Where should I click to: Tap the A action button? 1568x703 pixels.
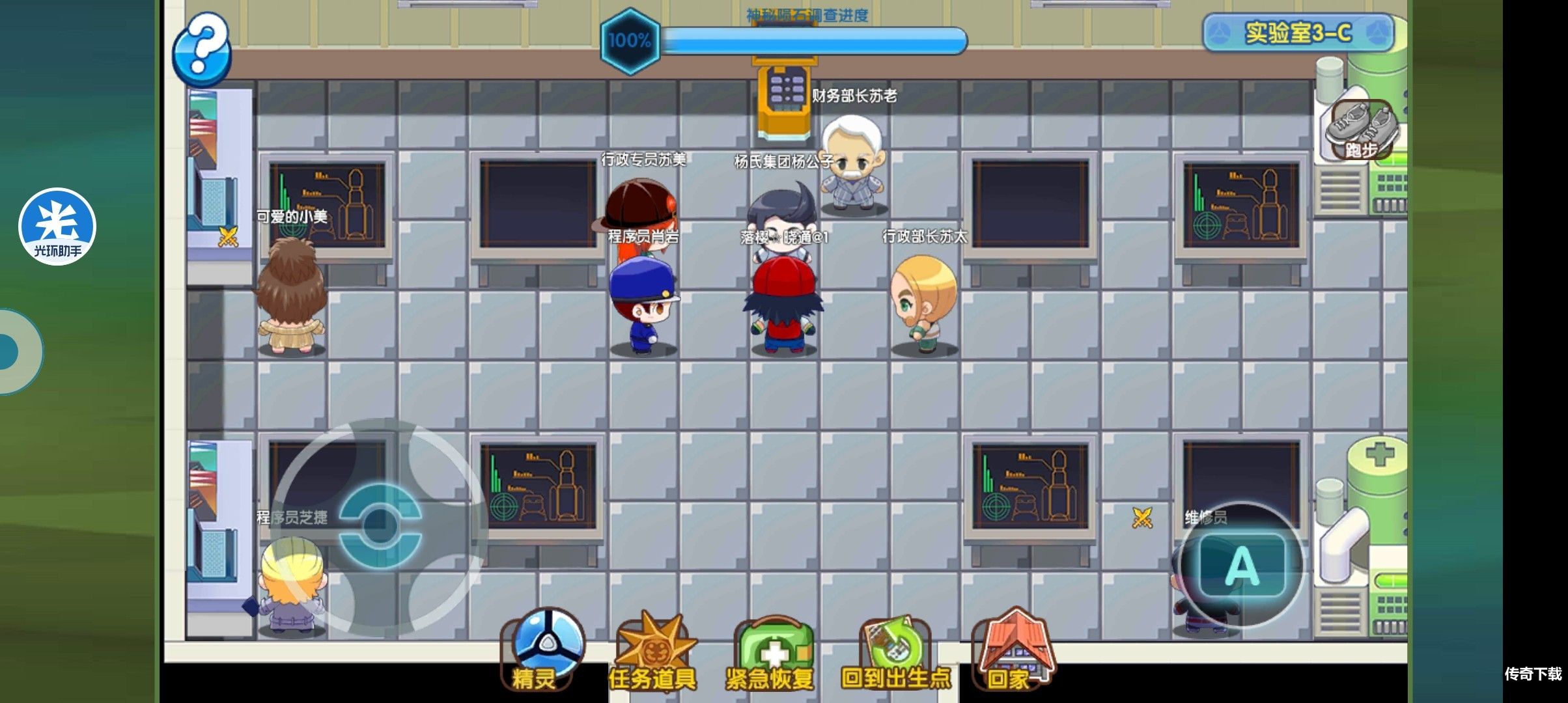1242,565
